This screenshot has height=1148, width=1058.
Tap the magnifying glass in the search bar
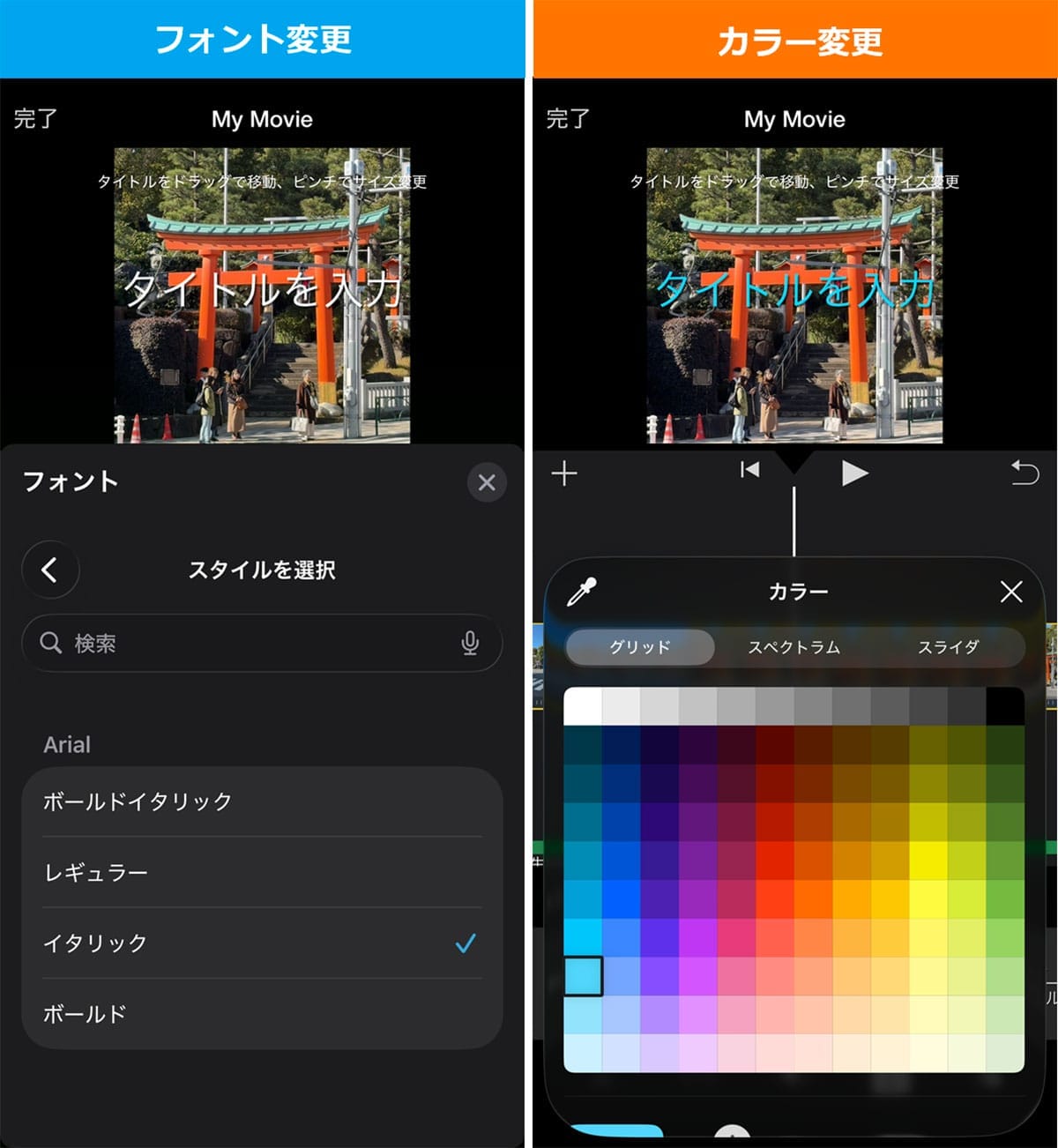click(x=50, y=643)
